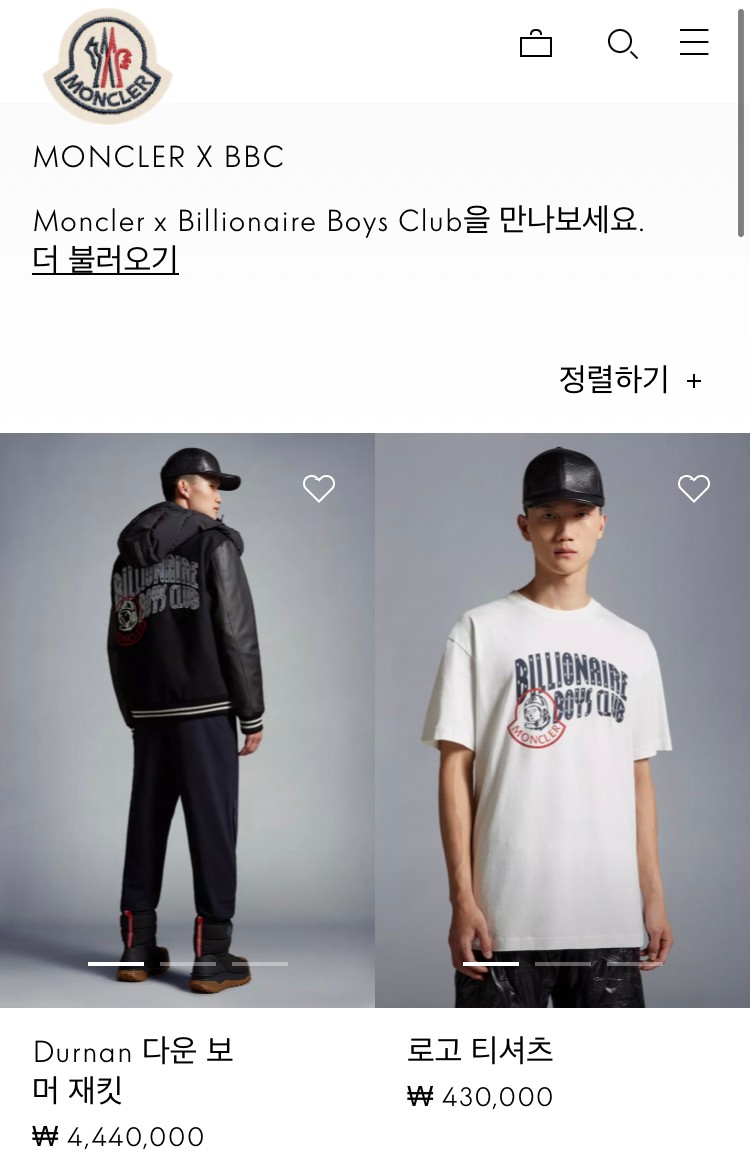750x1168 pixels.
Task: Open the Durnan 다운 보머 재킷 product
Action: 133,1069
